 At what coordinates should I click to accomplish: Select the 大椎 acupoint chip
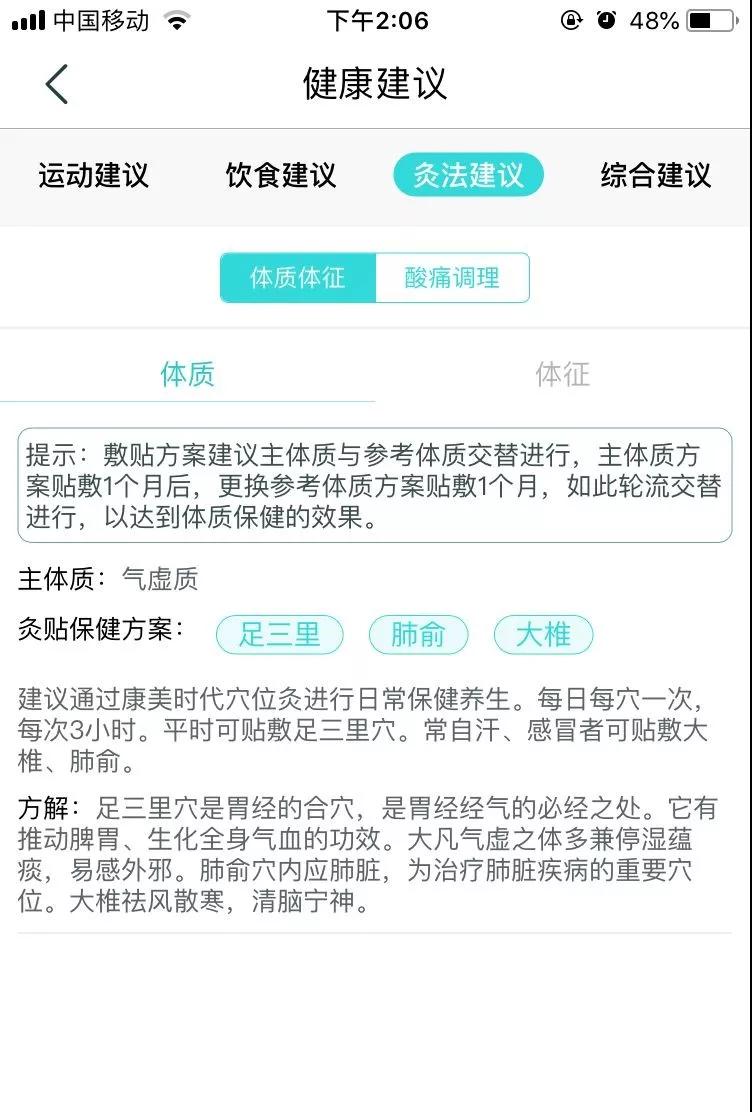click(x=543, y=635)
